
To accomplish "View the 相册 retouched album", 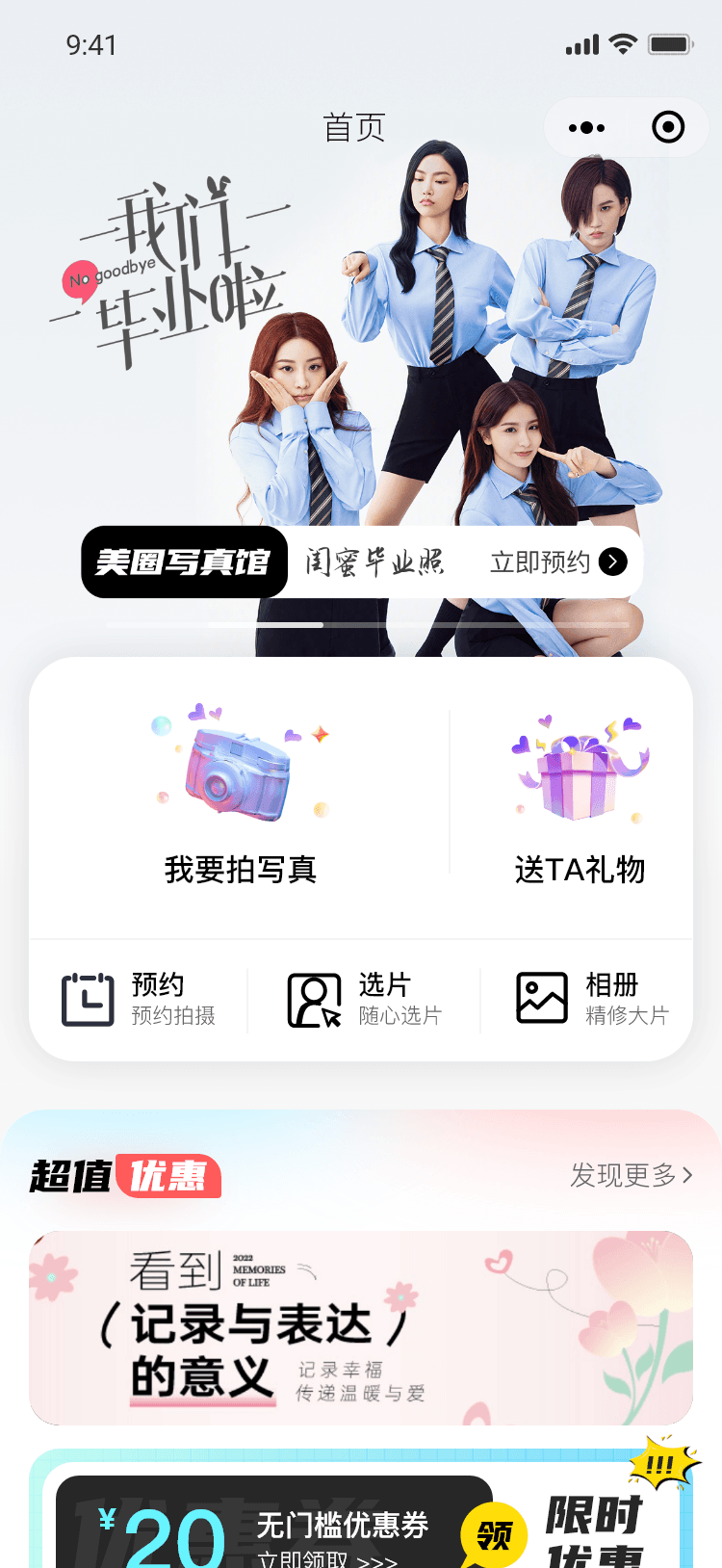I will tap(592, 1000).
